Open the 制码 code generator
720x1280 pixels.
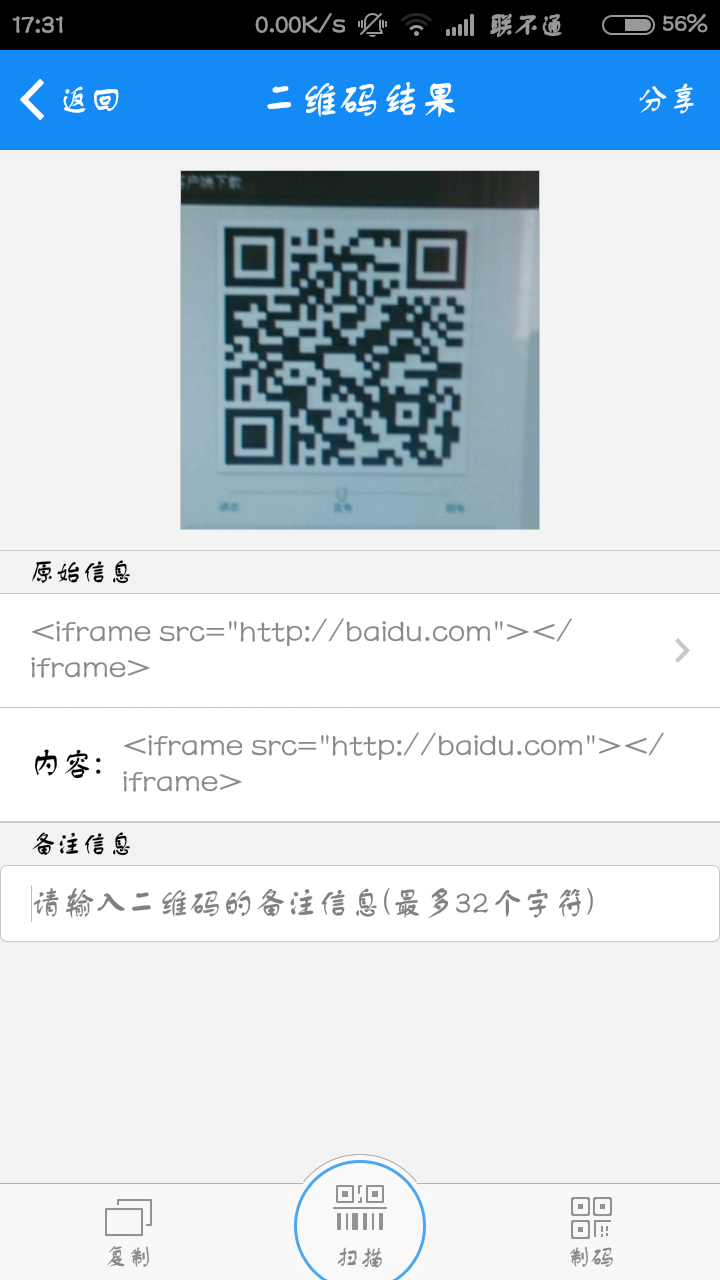591,1231
